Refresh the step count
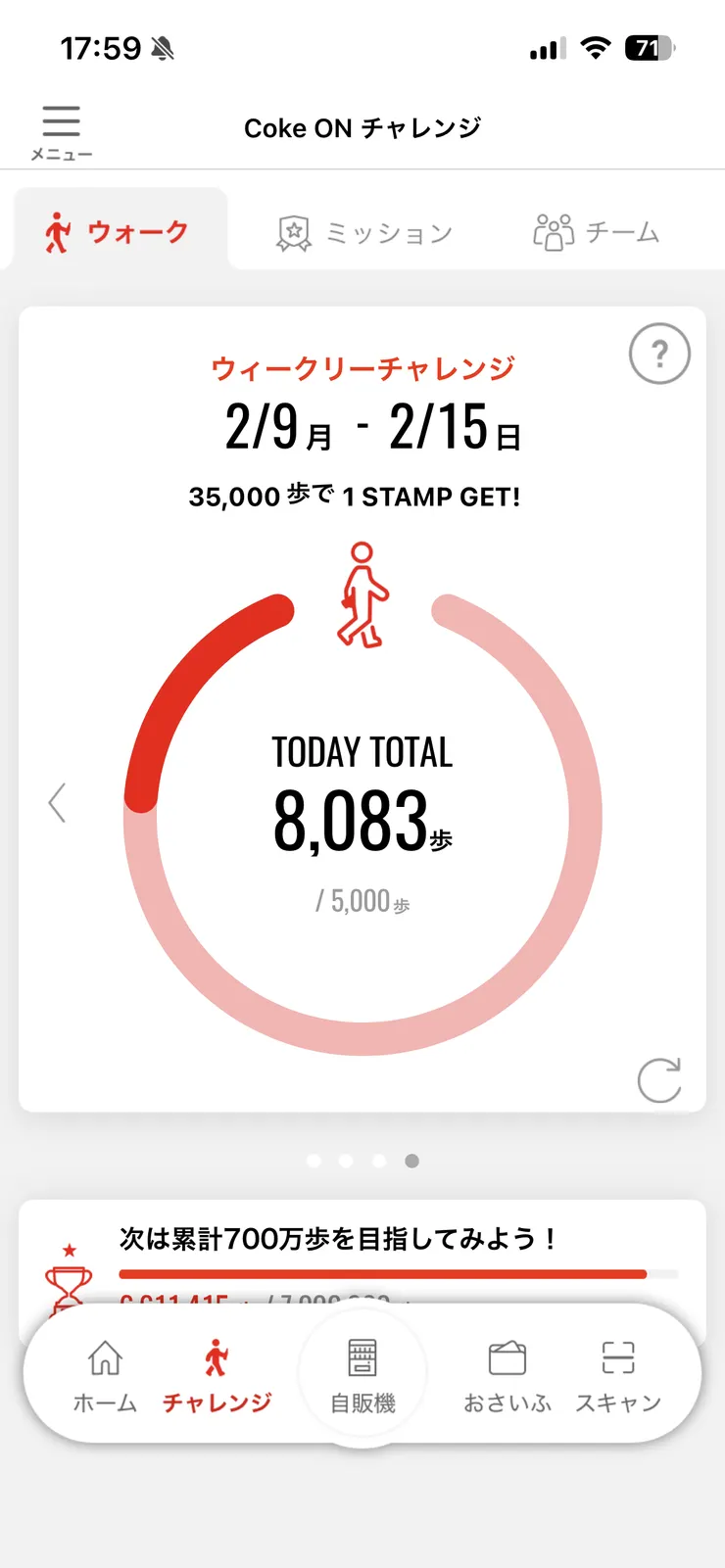Screen dimensions: 725x1568 pyautogui.click(x=659, y=1080)
